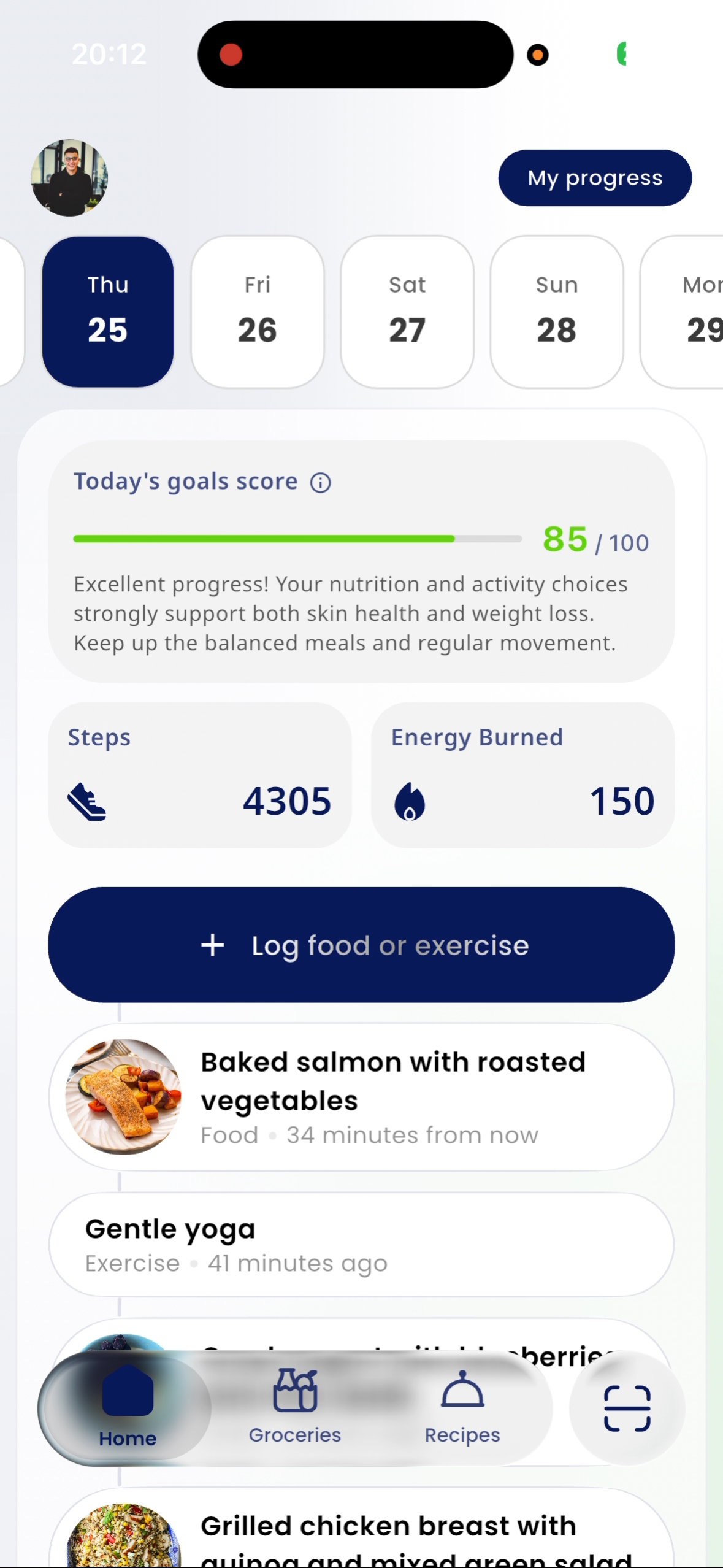The image size is (723, 1568).
Task: Open My progress
Action: point(594,177)
